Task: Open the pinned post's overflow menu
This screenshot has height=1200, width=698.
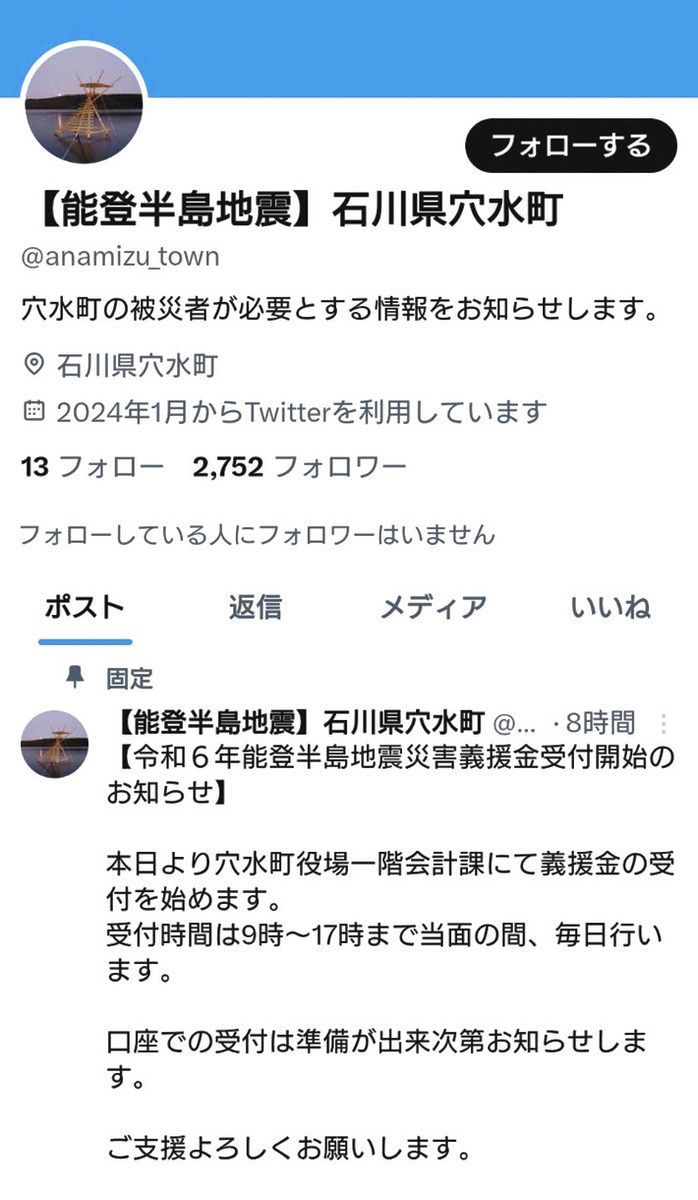Action: point(663,723)
